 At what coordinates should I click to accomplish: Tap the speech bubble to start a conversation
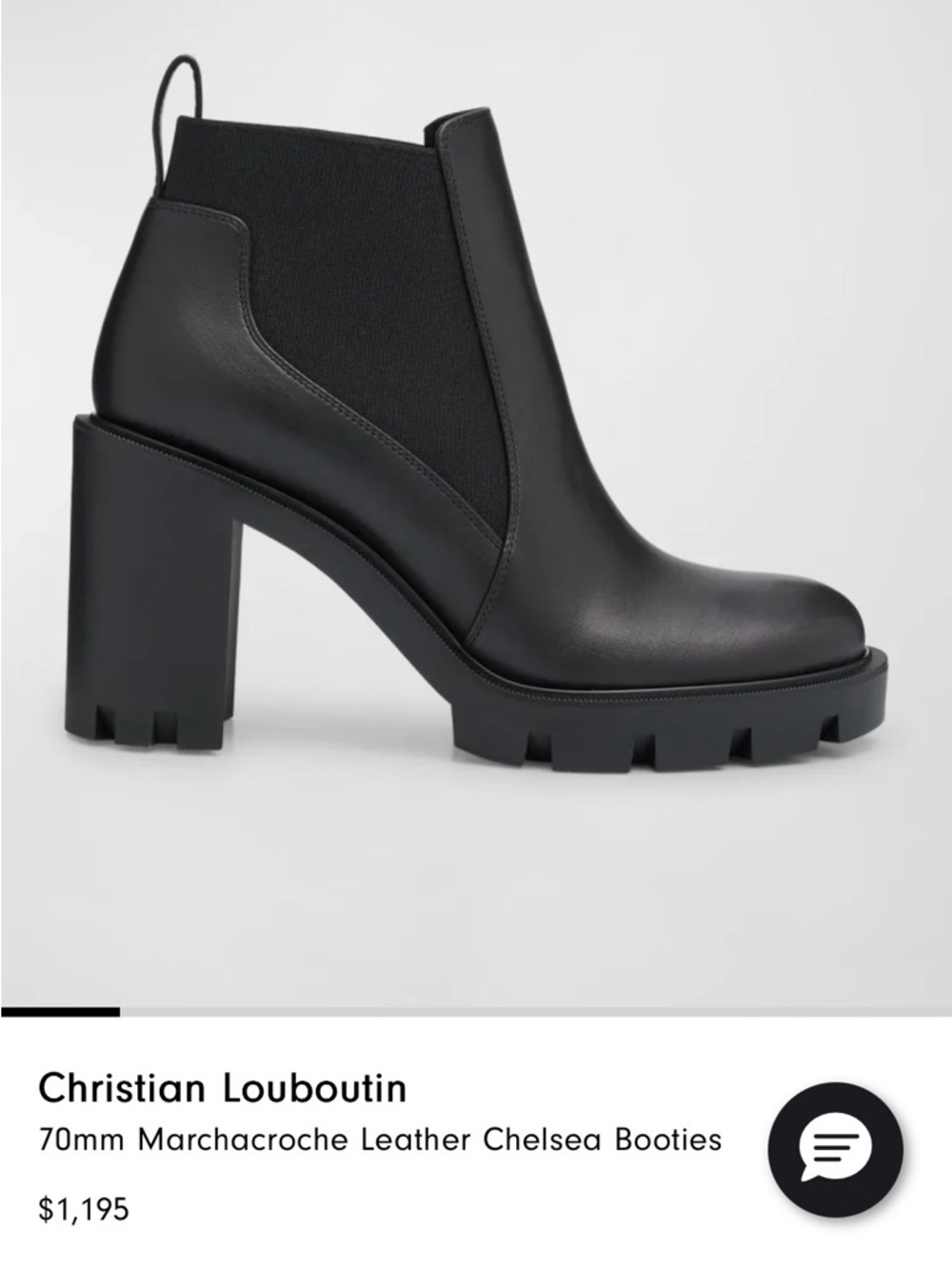tap(831, 1149)
